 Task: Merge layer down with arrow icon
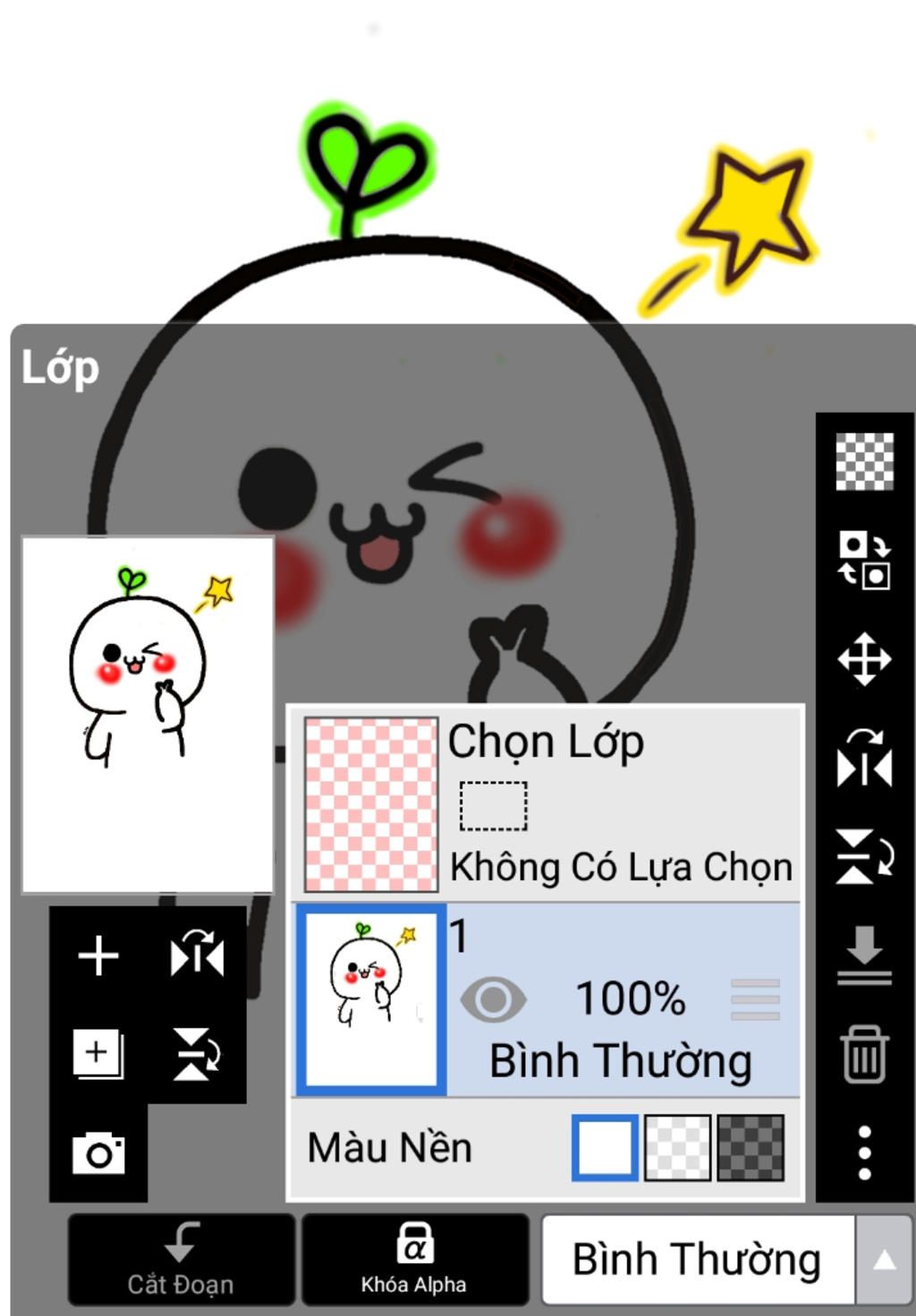click(x=864, y=955)
